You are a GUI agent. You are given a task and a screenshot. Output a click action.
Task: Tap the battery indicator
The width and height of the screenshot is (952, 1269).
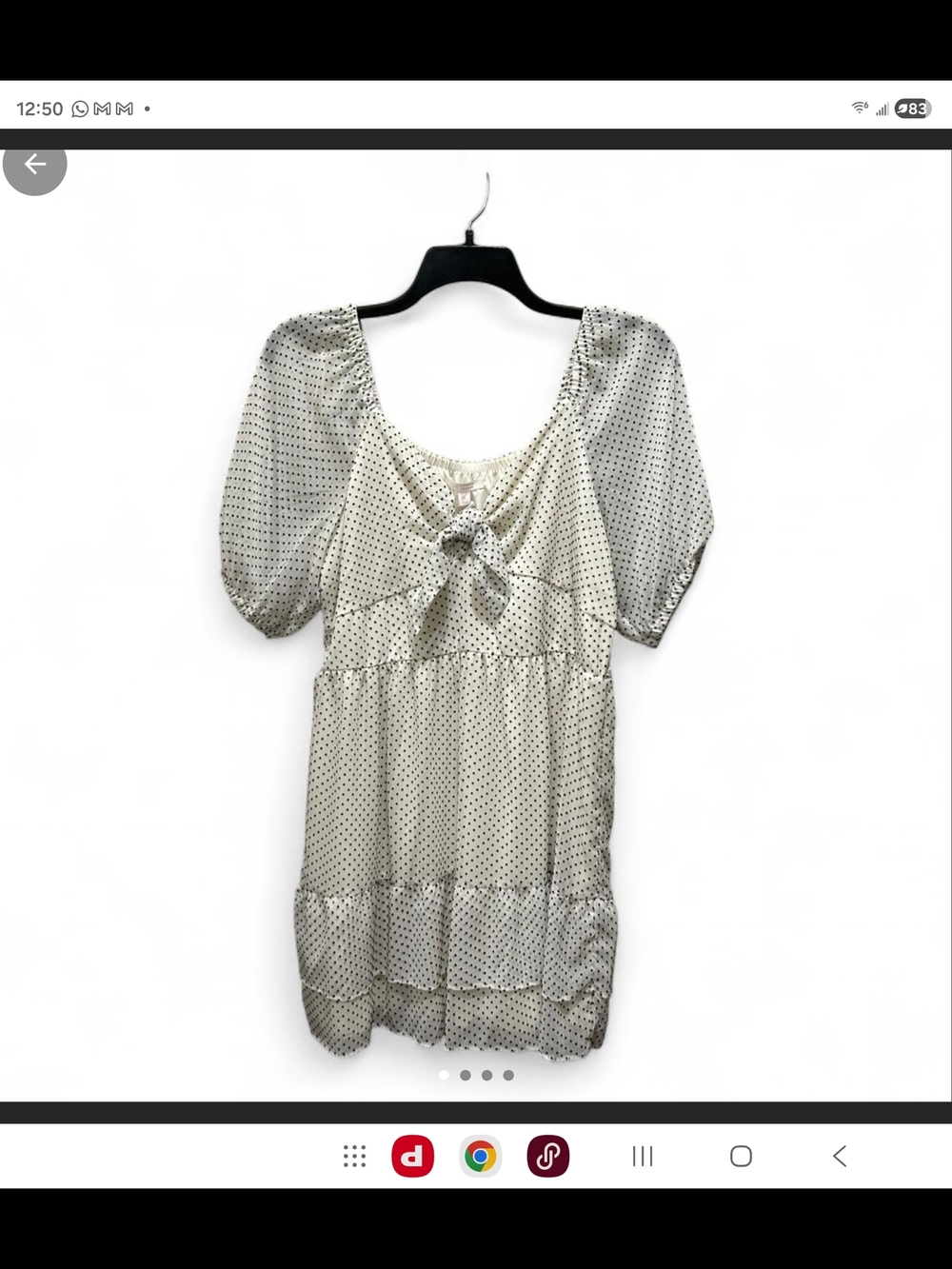[x=909, y=109]
